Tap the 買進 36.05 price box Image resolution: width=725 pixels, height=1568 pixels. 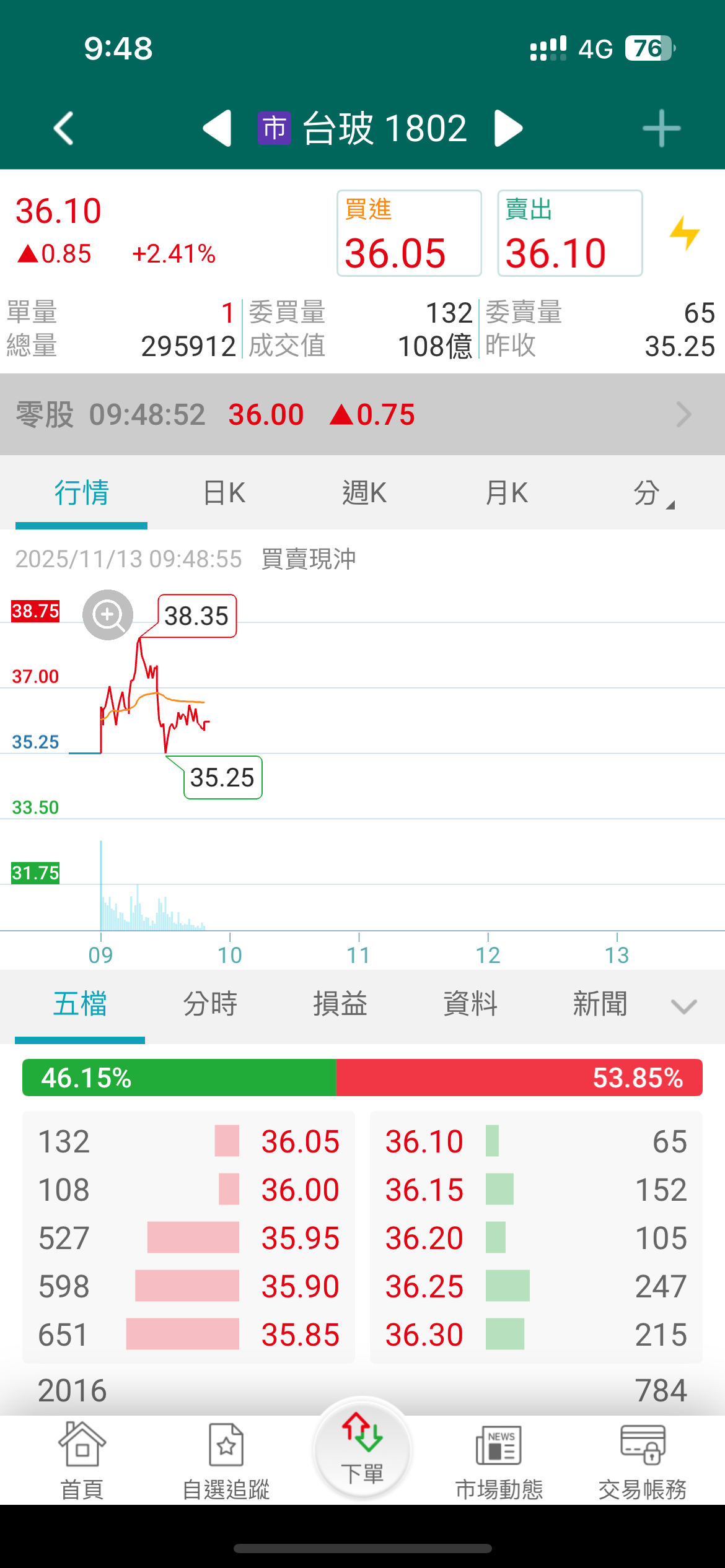point(409,233)
